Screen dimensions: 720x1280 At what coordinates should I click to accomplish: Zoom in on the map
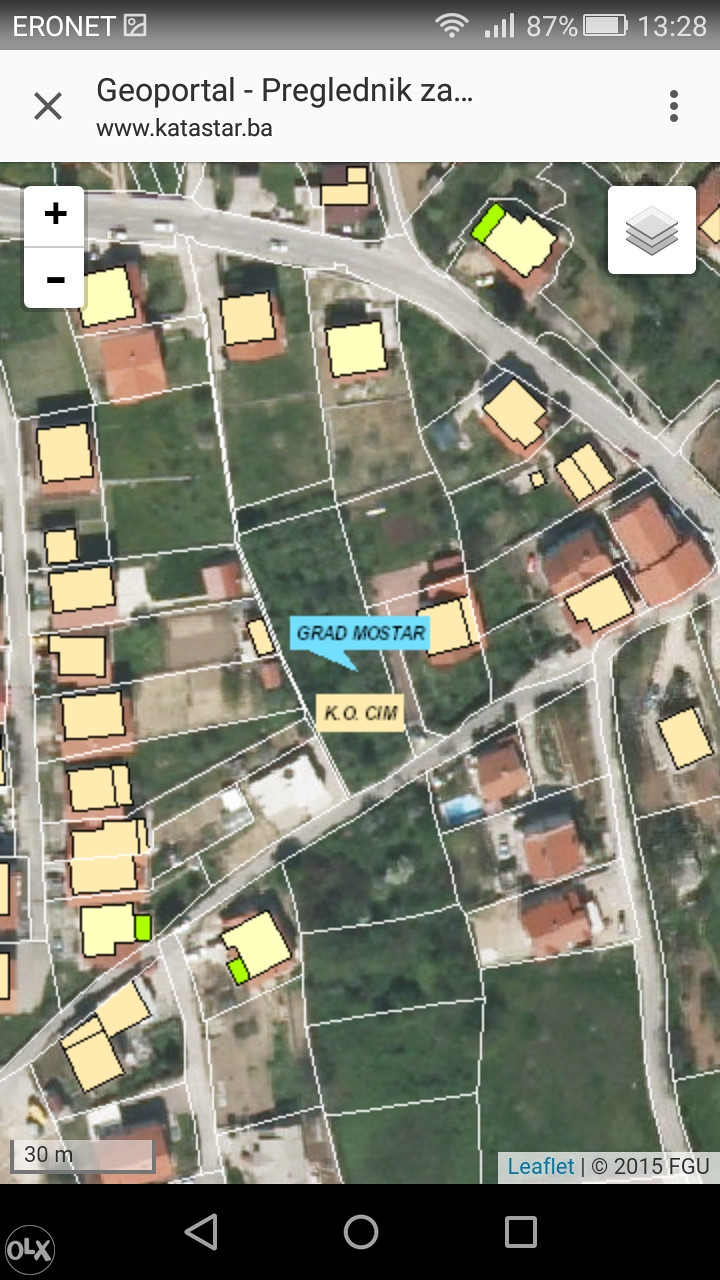click(x=55, y=215)
